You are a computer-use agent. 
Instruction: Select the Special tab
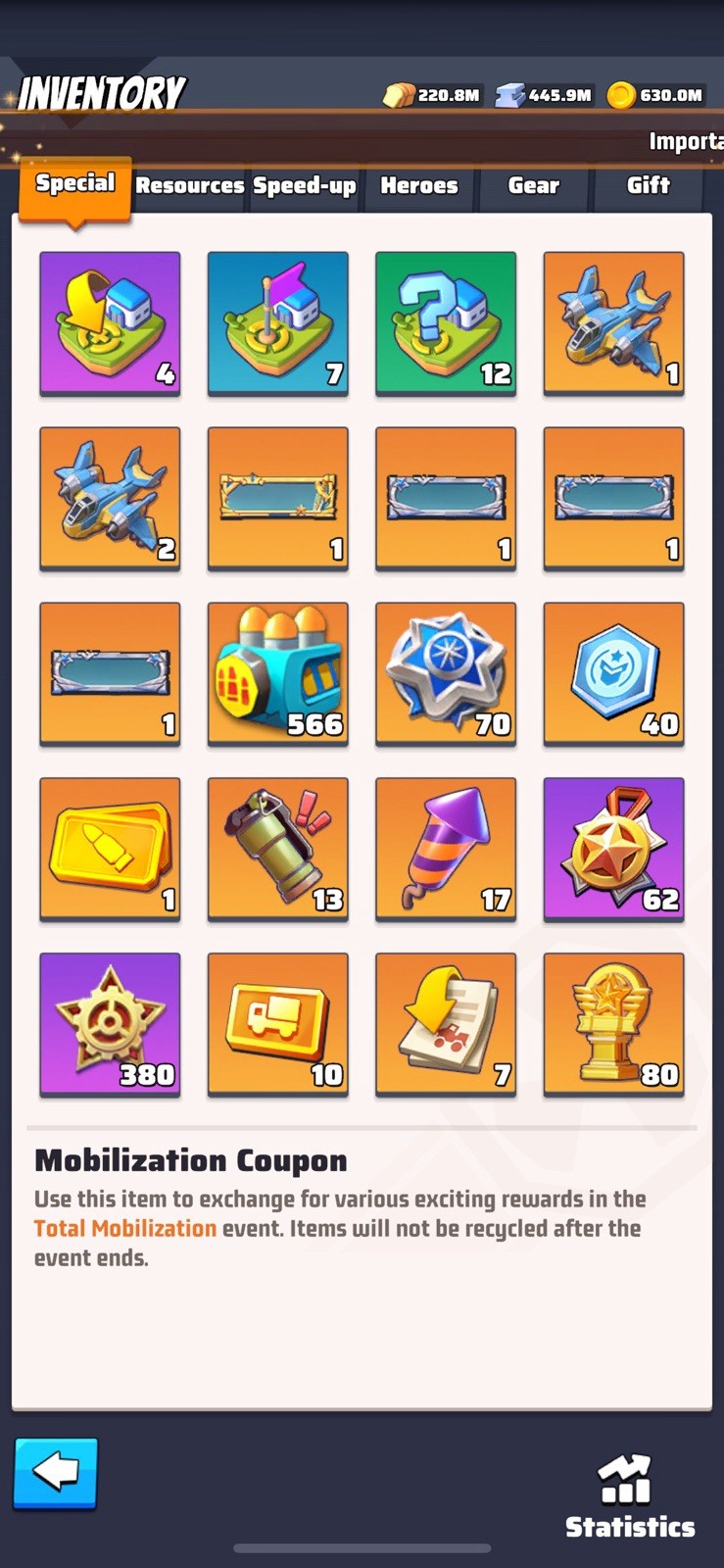click(x=75, y=186)
